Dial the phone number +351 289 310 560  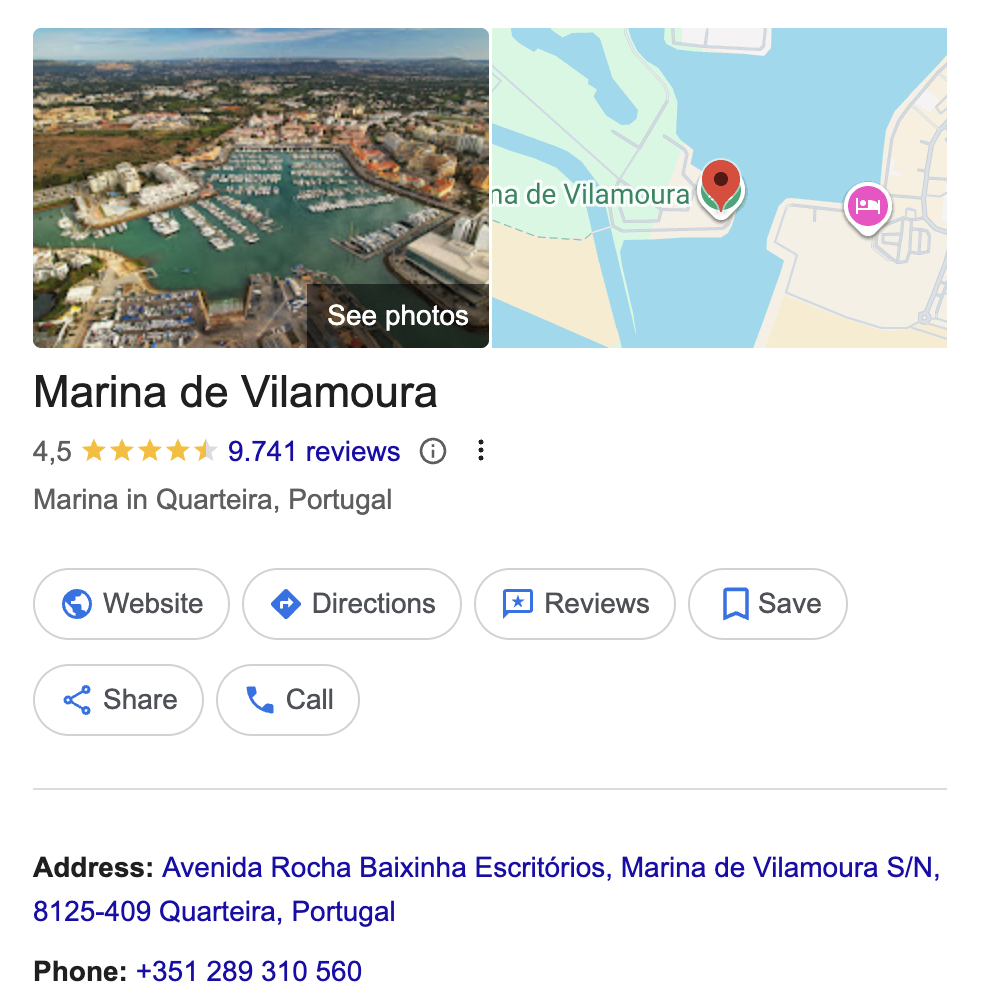[x=249, y=971]
